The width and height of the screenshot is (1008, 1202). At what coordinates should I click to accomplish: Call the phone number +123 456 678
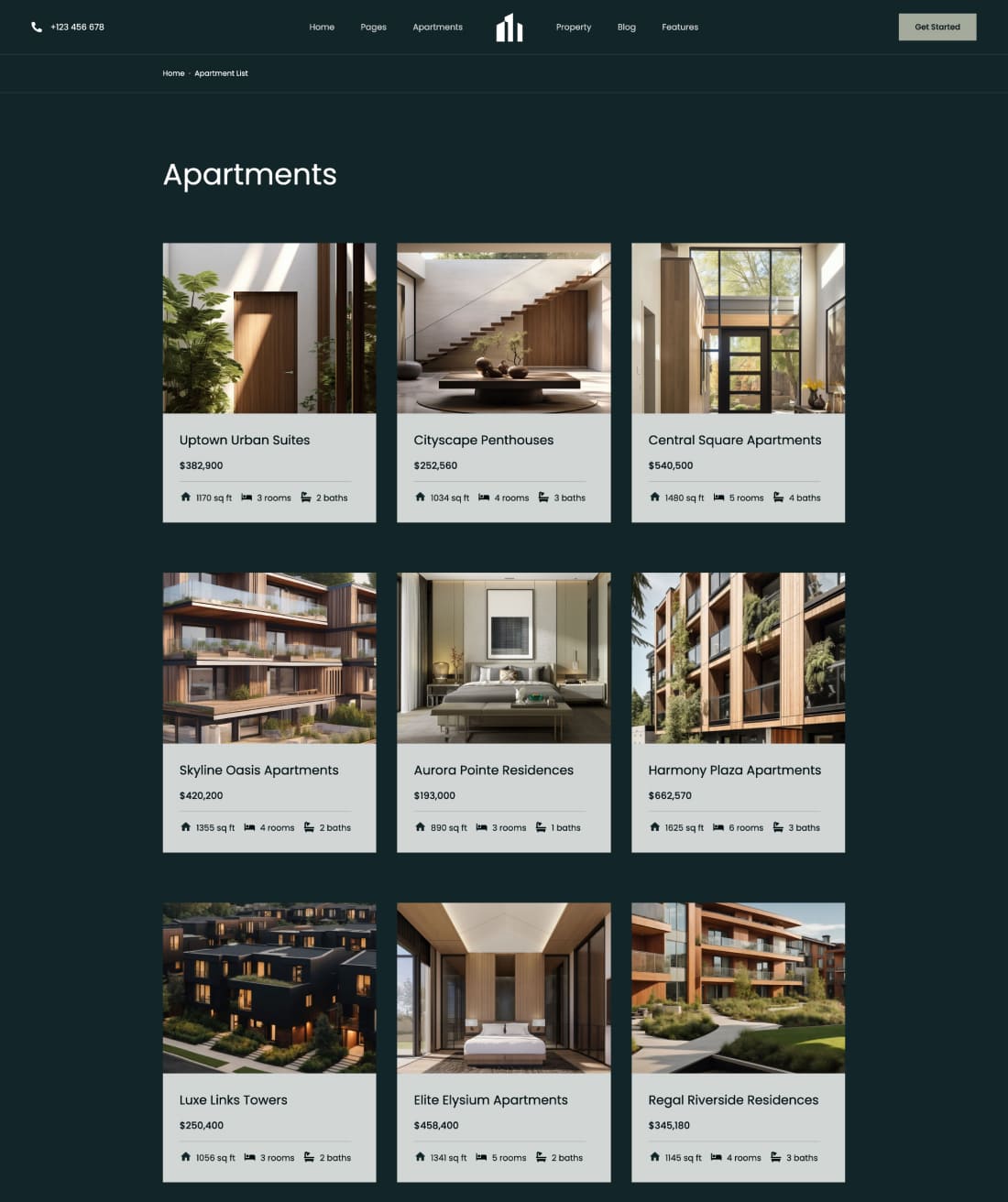77,27
